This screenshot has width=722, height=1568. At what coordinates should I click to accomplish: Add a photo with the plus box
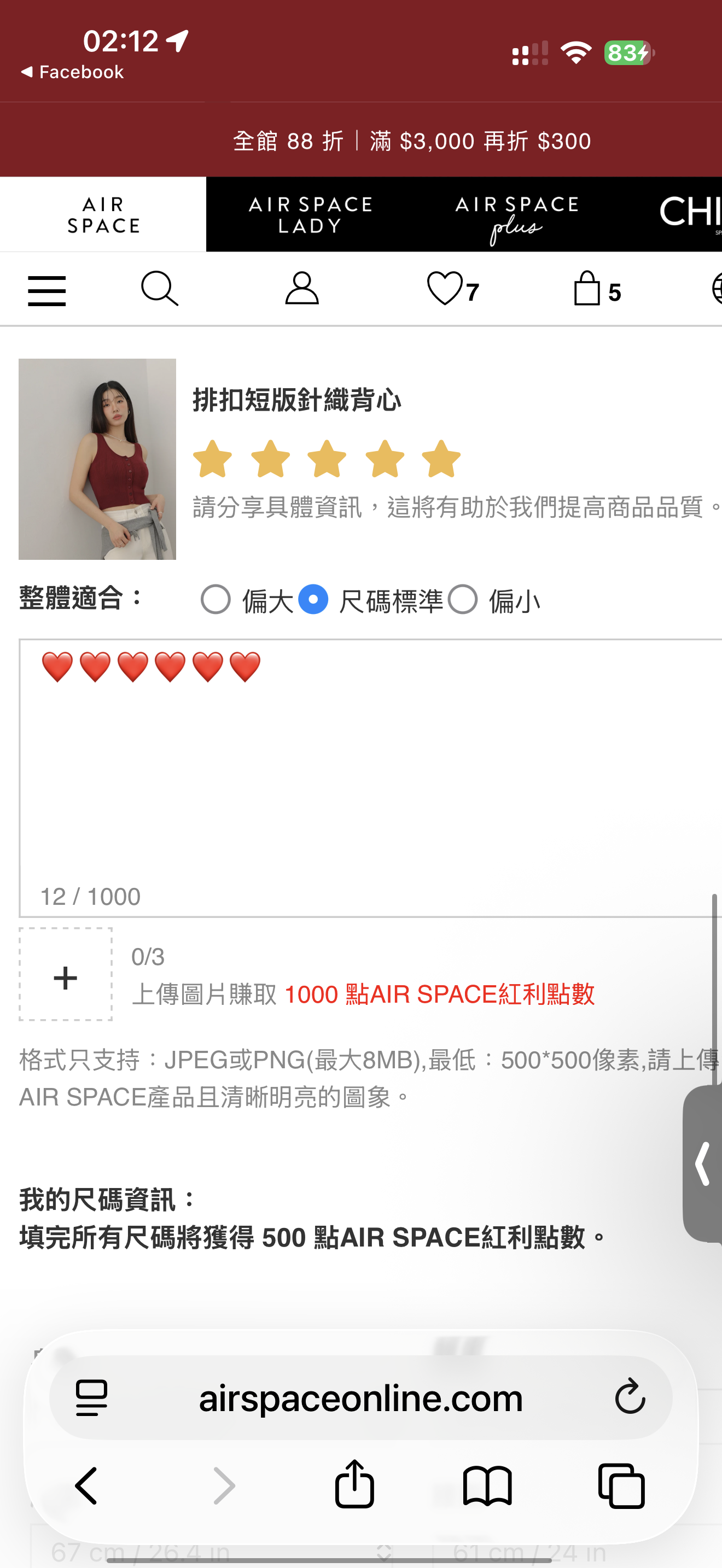point(66,974)
